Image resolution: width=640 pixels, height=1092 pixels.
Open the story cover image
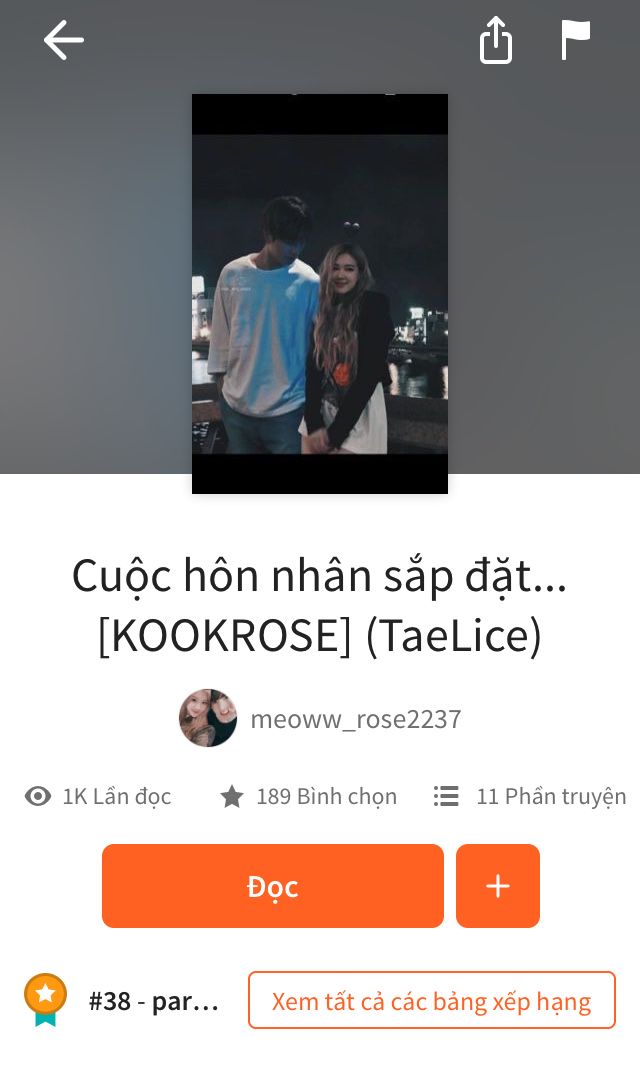(x=320, y=293)
